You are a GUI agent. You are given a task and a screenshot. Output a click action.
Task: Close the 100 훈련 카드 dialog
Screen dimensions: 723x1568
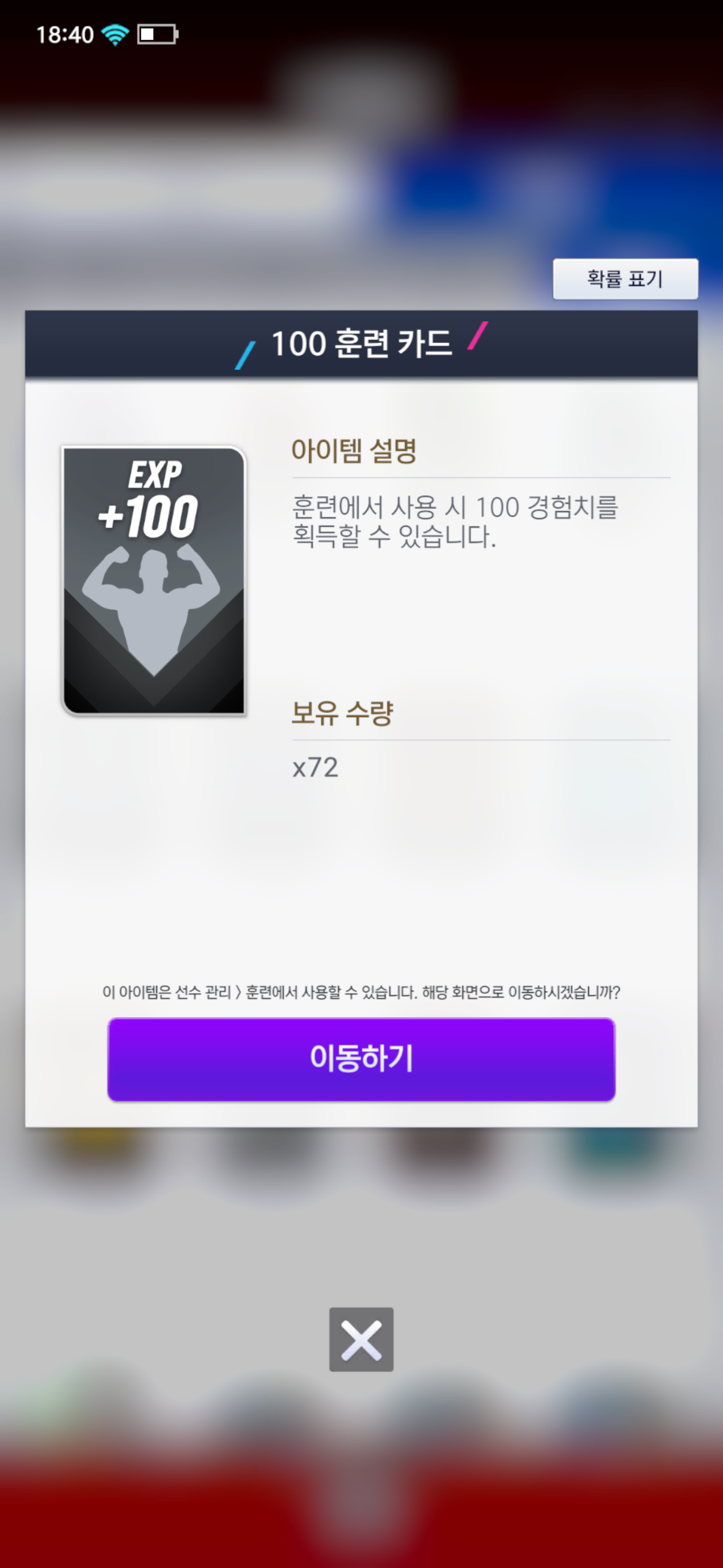[361, 1339]
